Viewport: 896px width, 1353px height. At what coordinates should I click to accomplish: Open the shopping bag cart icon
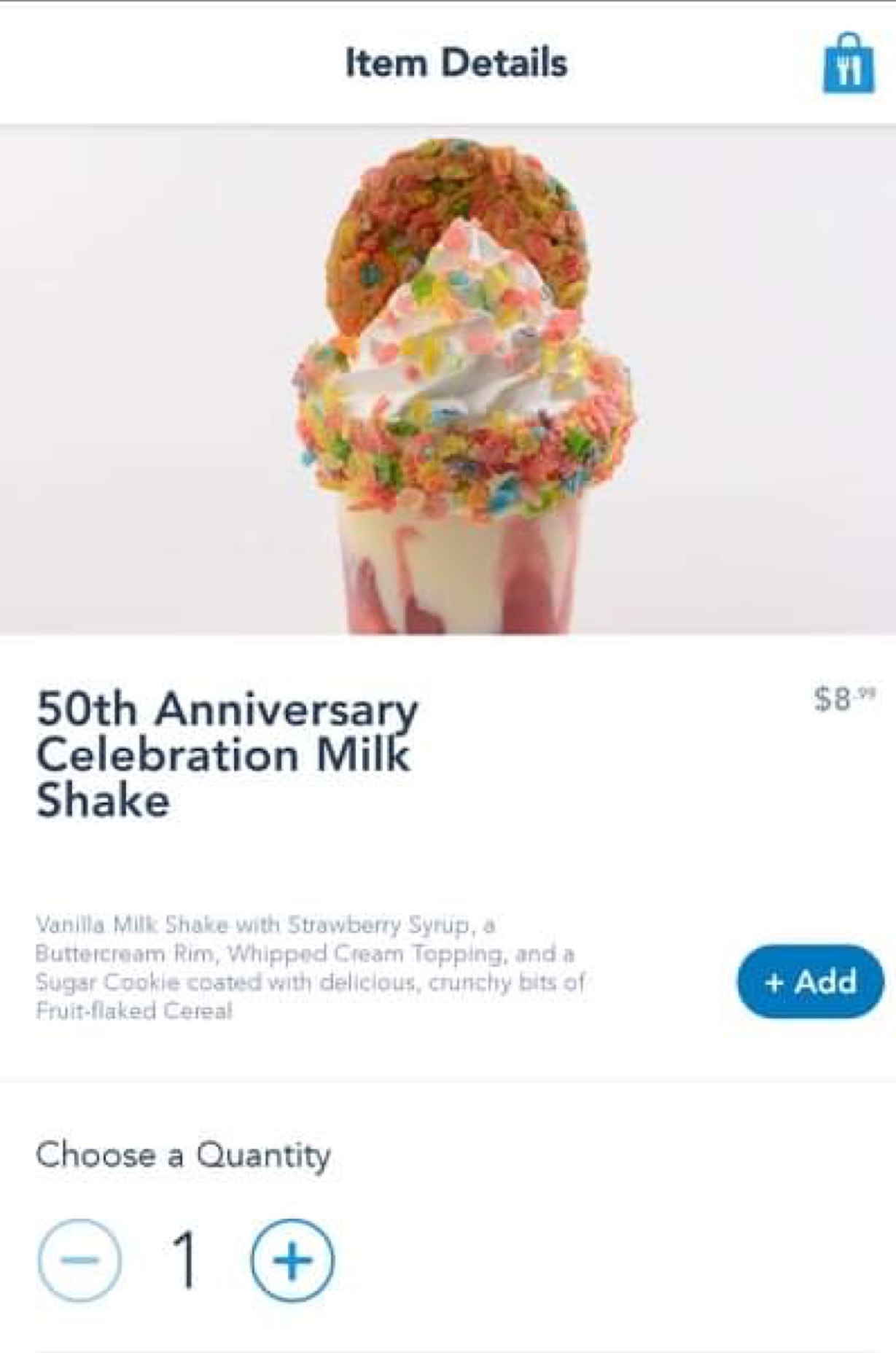pos(848,65)
